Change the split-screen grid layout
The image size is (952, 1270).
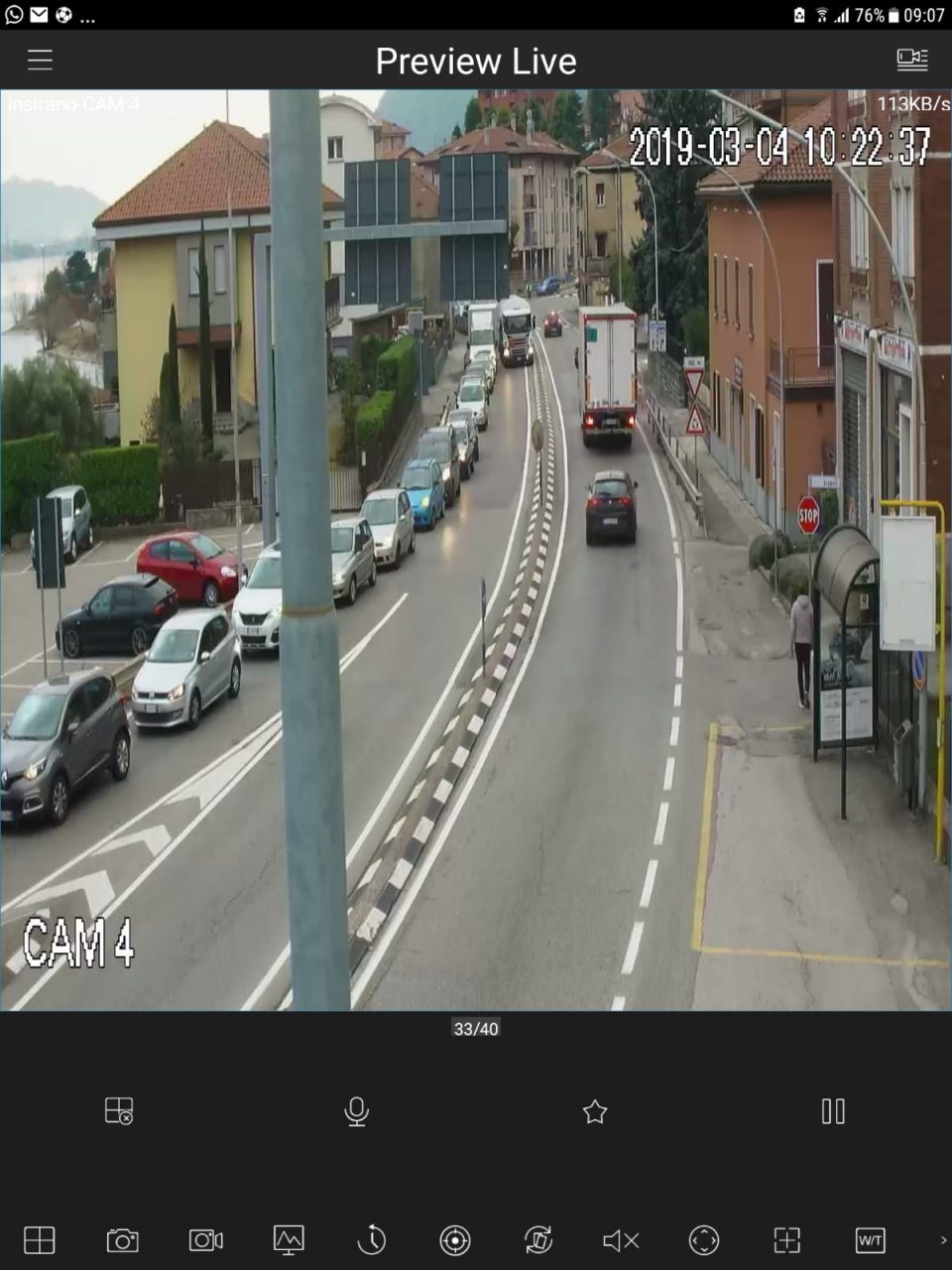[x=40, y=1240]
